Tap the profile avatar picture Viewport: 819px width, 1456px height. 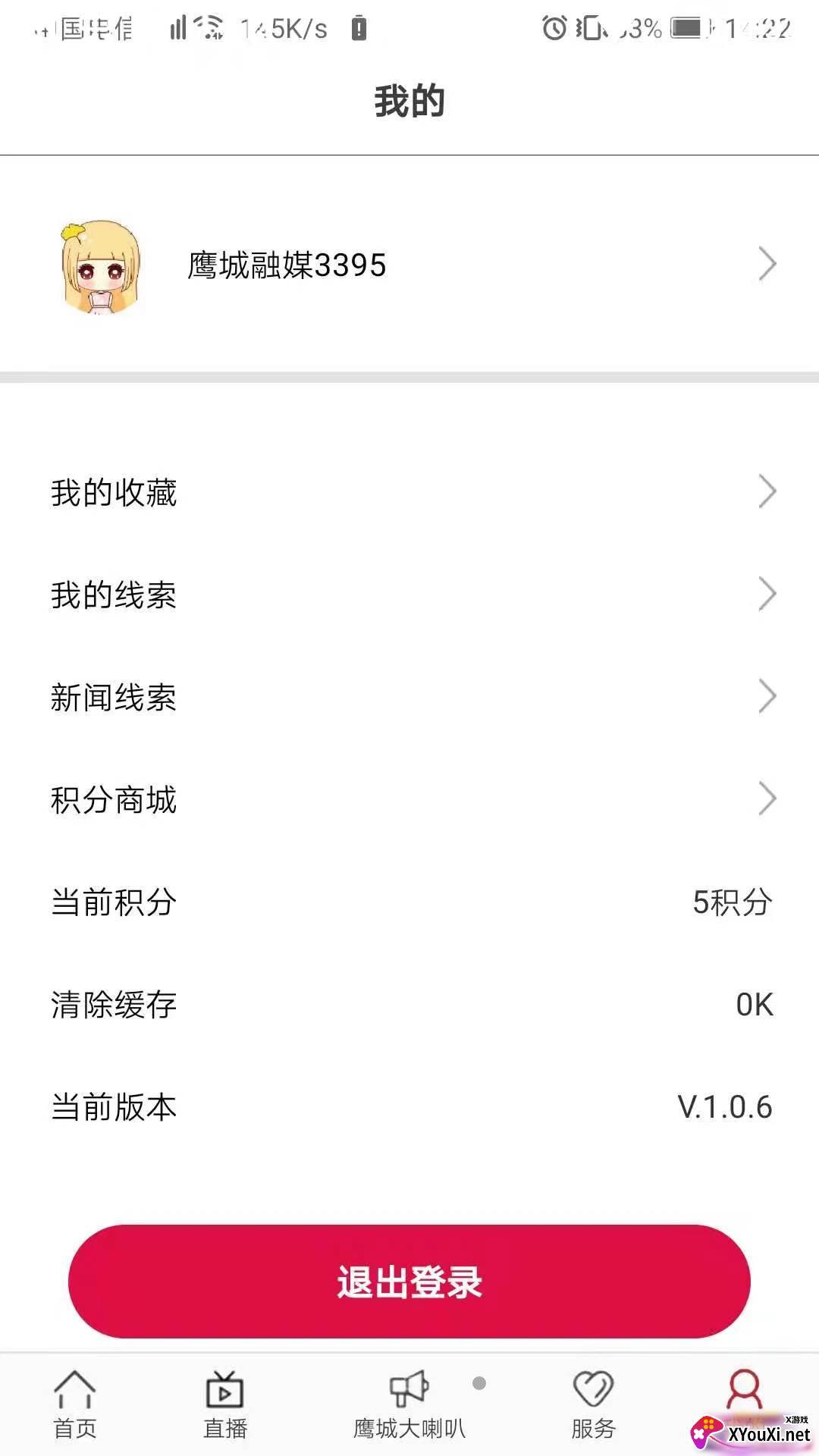101,266
